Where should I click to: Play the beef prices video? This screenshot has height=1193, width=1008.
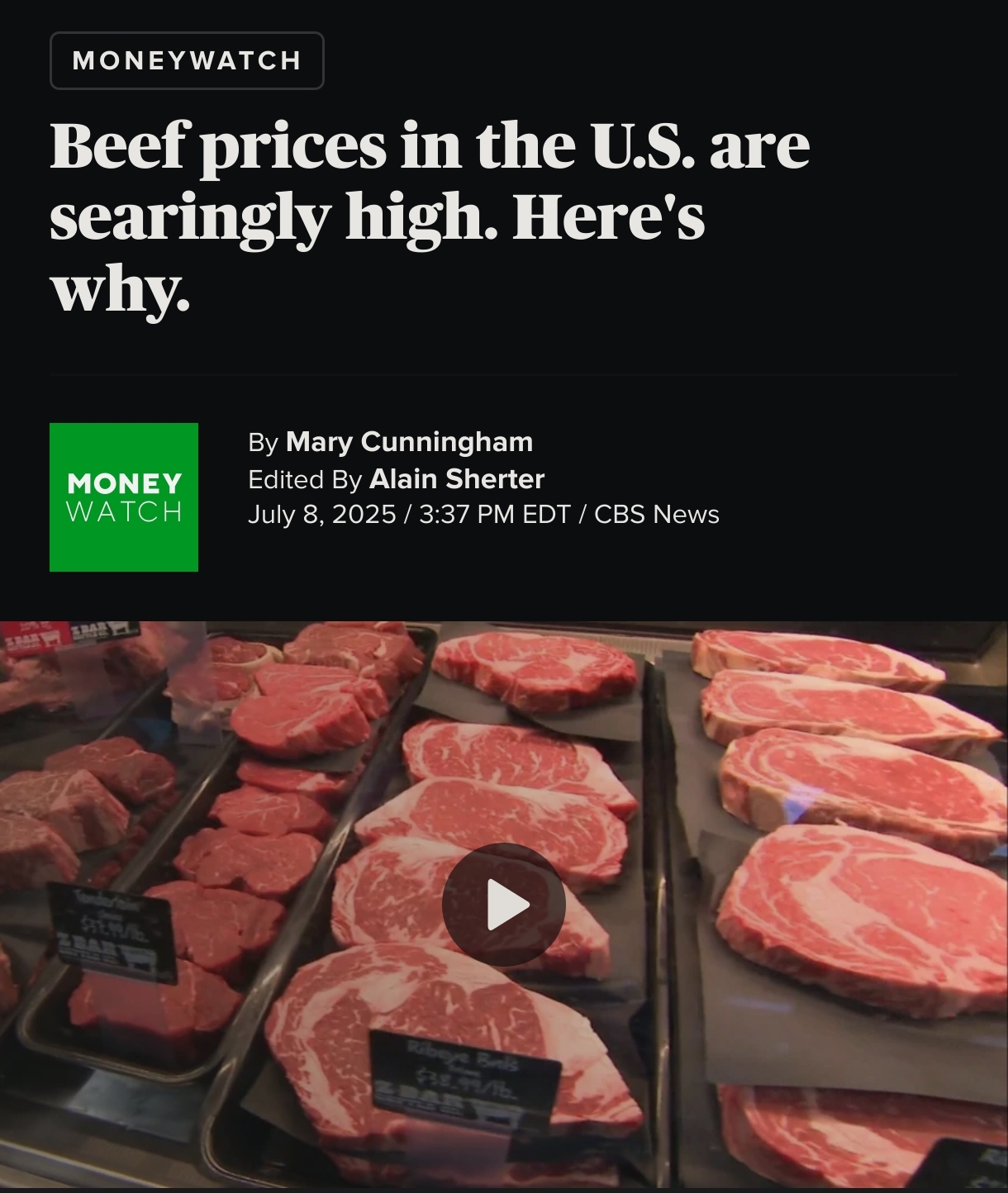coord(504,905)
